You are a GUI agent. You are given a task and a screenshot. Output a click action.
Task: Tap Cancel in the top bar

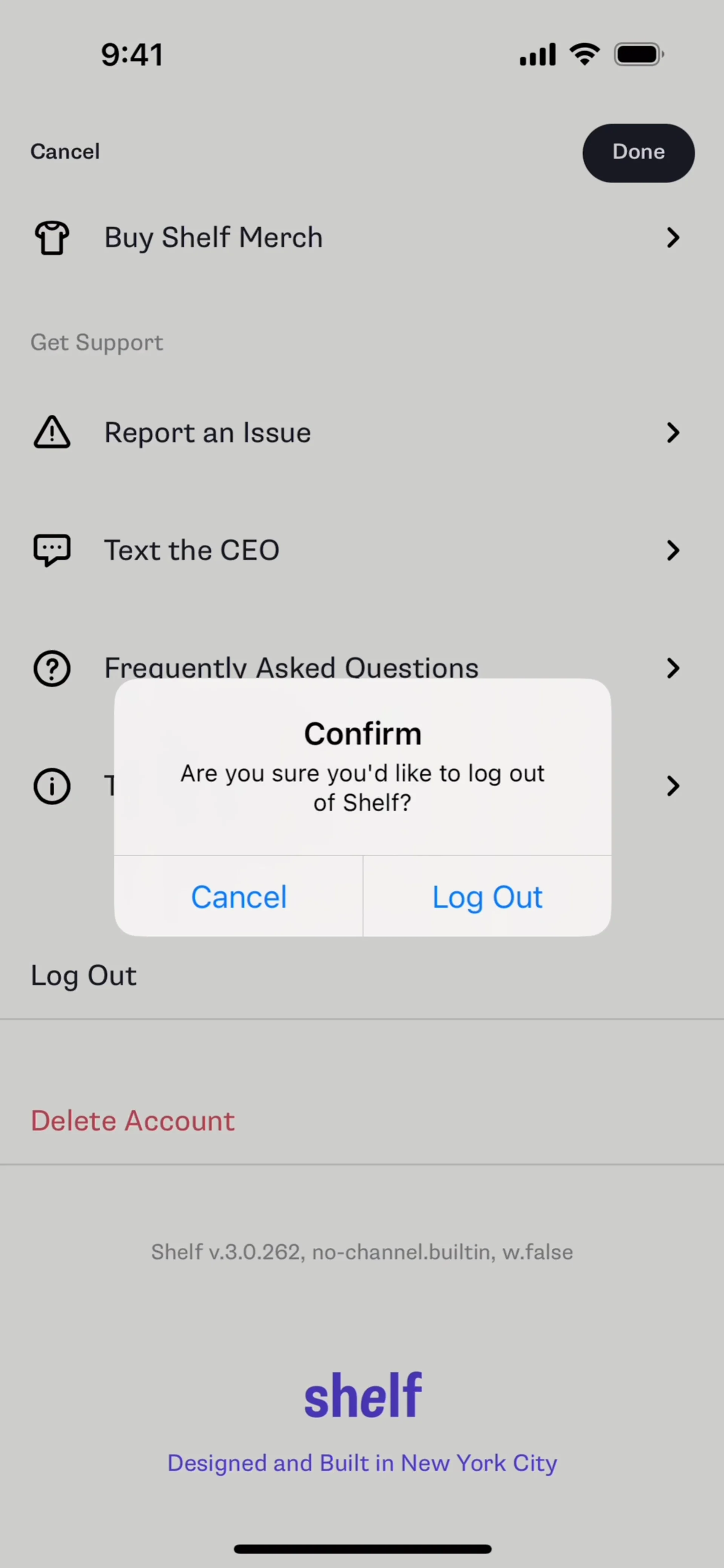pos(65,152)
